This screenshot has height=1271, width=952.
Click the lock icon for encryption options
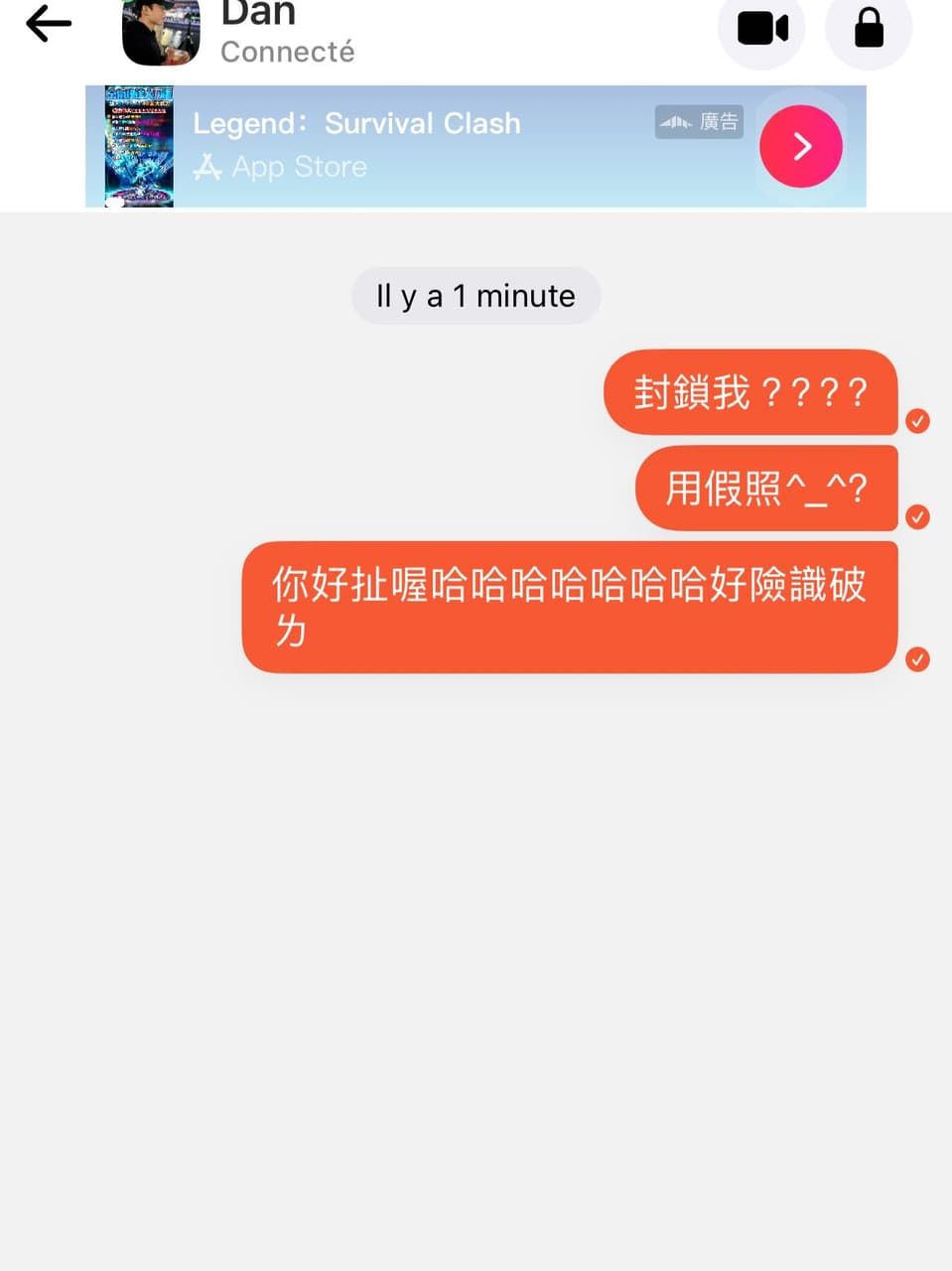[868, 28]
